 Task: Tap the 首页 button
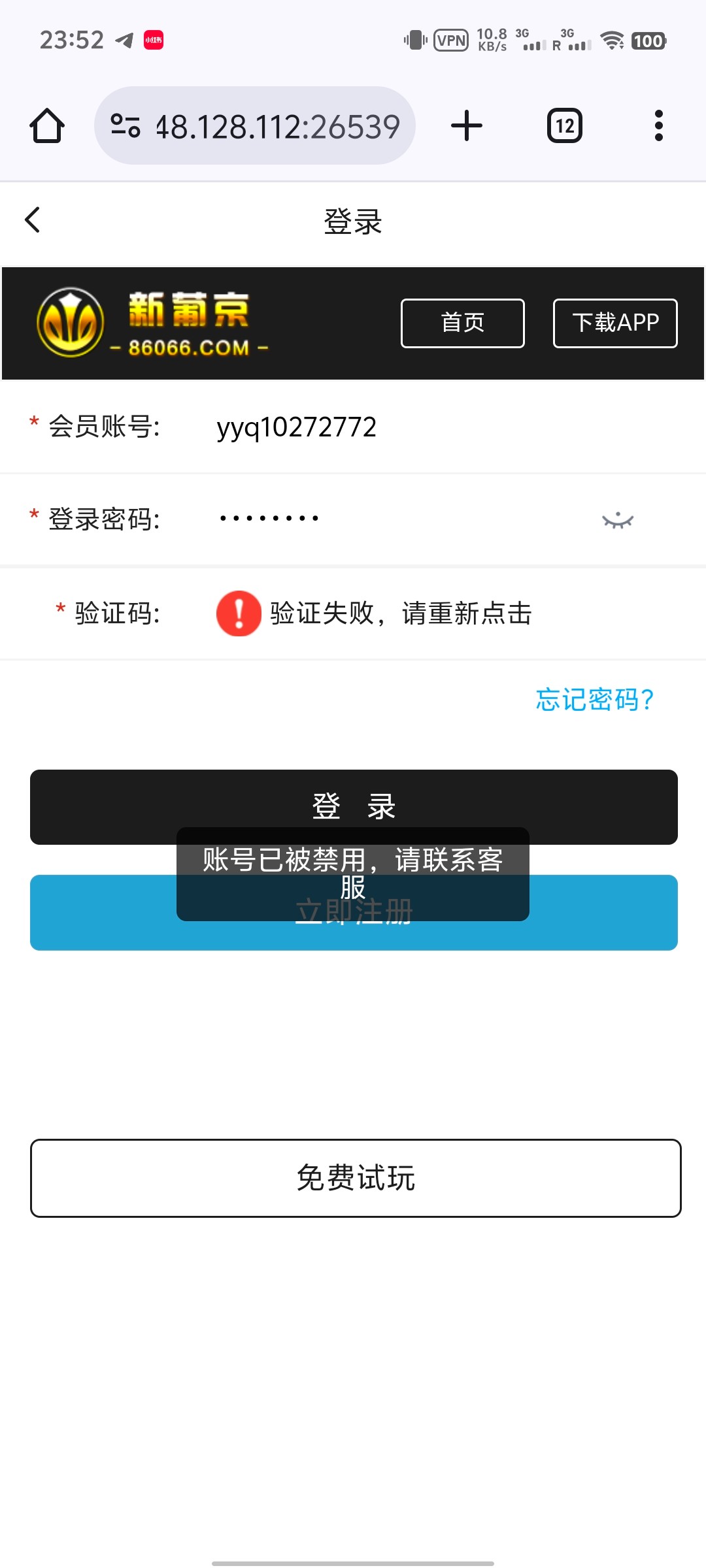(x=462, y=323)
